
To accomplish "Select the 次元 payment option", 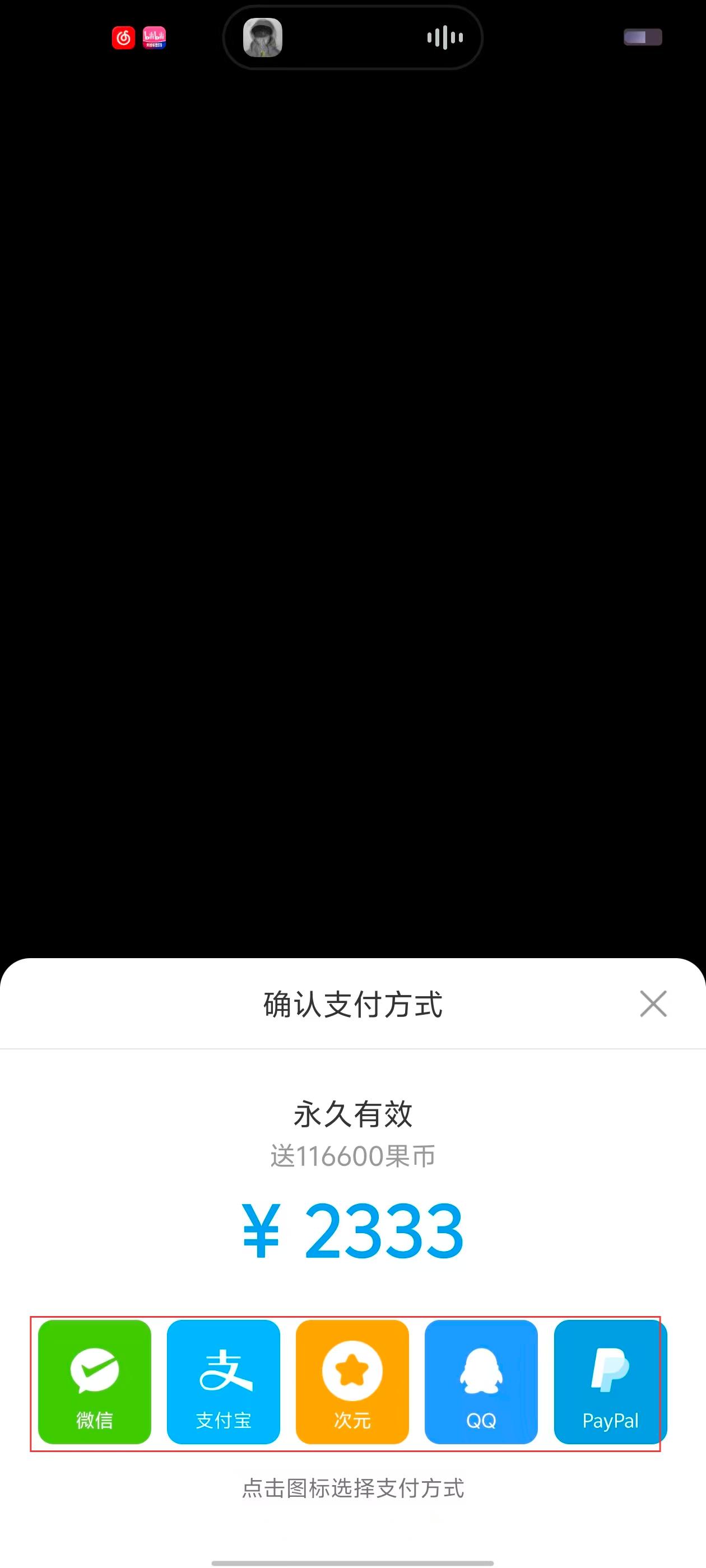I will tap(352, 1382).
